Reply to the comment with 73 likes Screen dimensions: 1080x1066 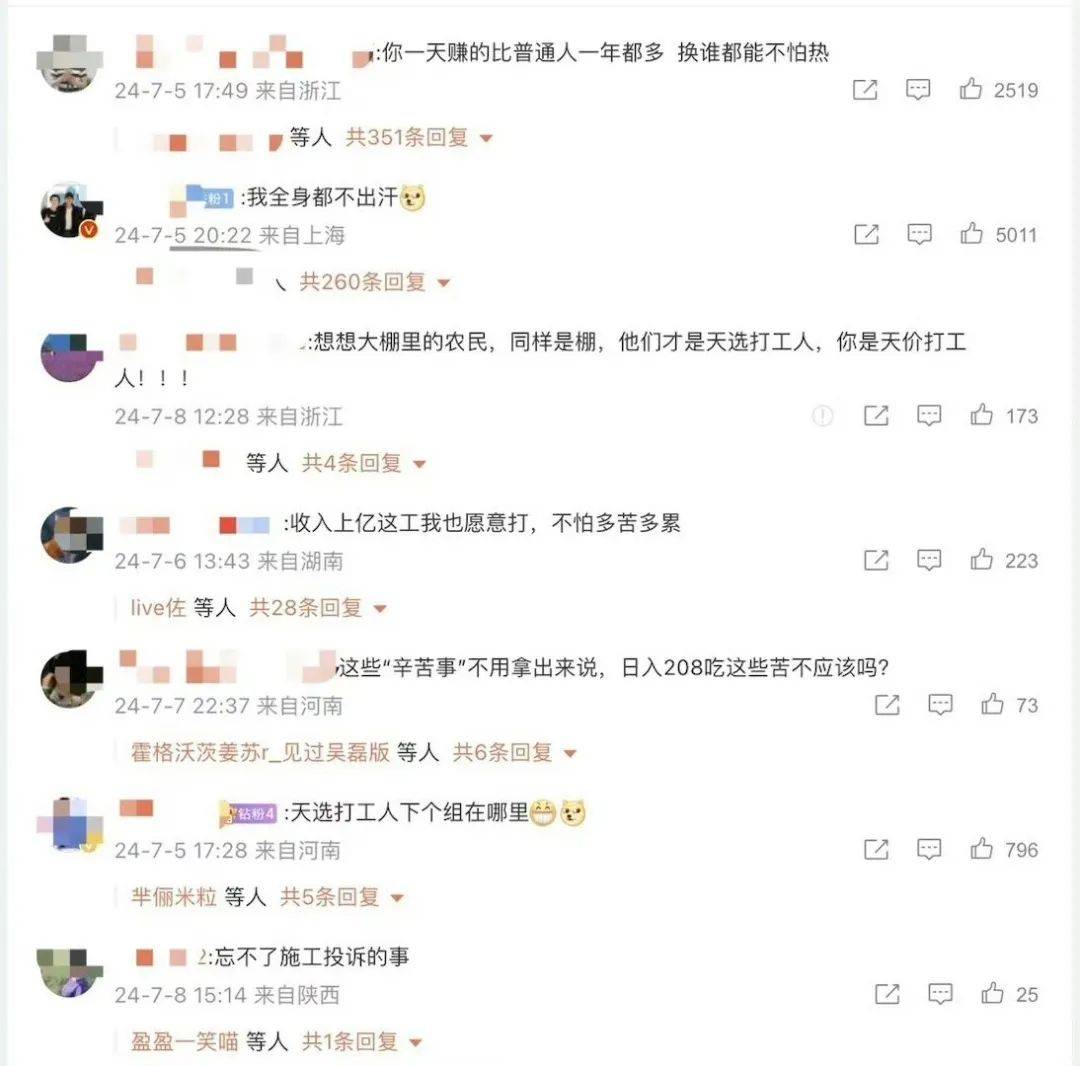tap(940, 705)
